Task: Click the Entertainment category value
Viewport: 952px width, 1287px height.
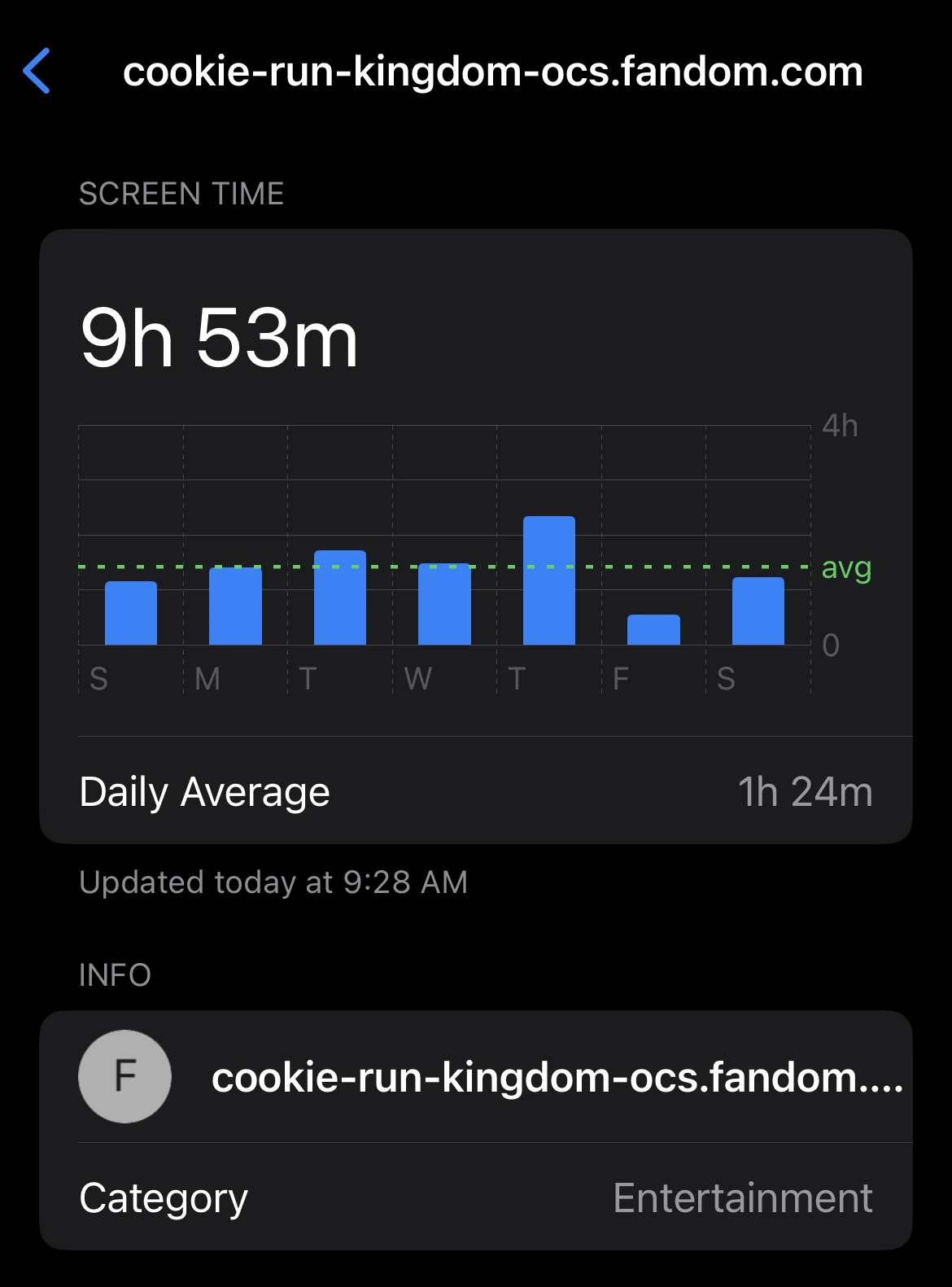Action: point(743,1197)
